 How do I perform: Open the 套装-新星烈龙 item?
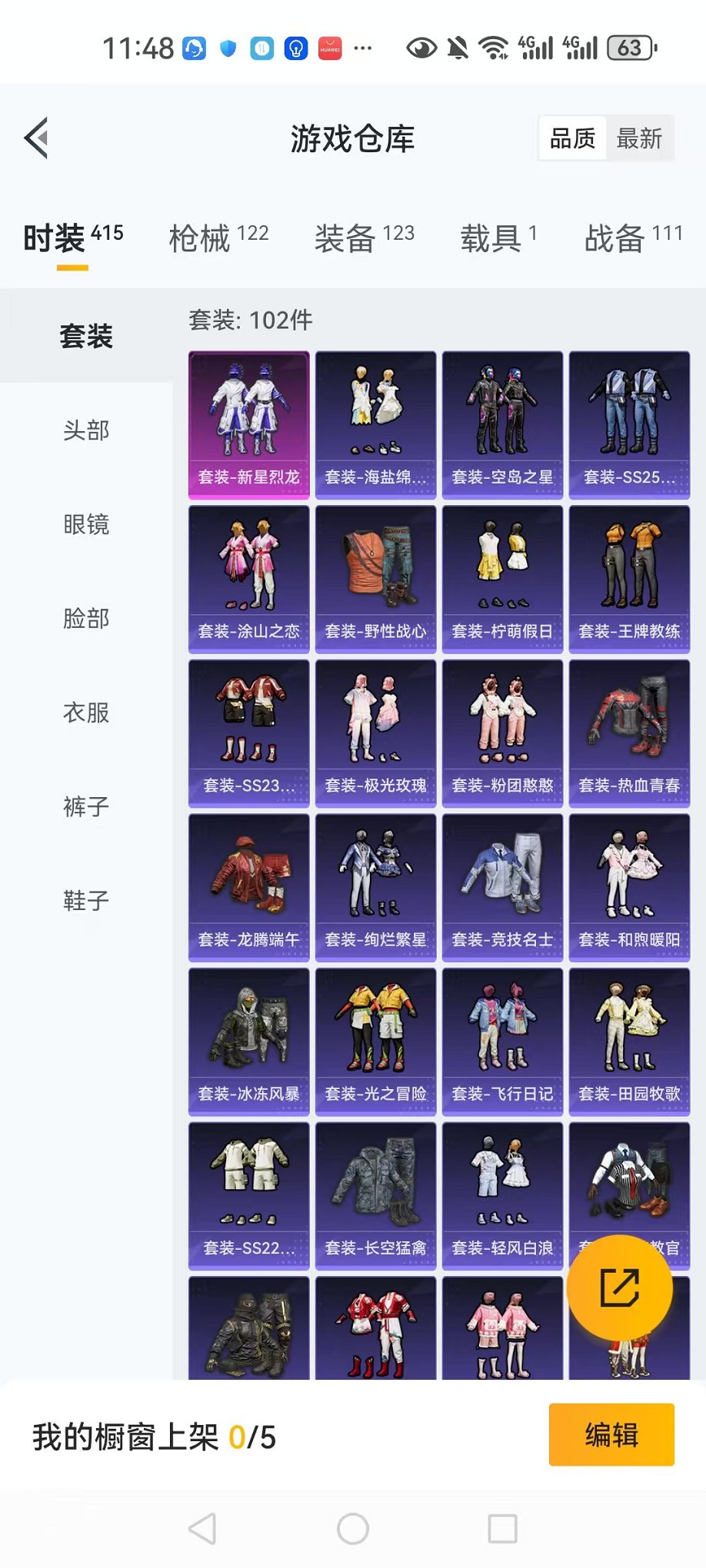coord(249,425)
